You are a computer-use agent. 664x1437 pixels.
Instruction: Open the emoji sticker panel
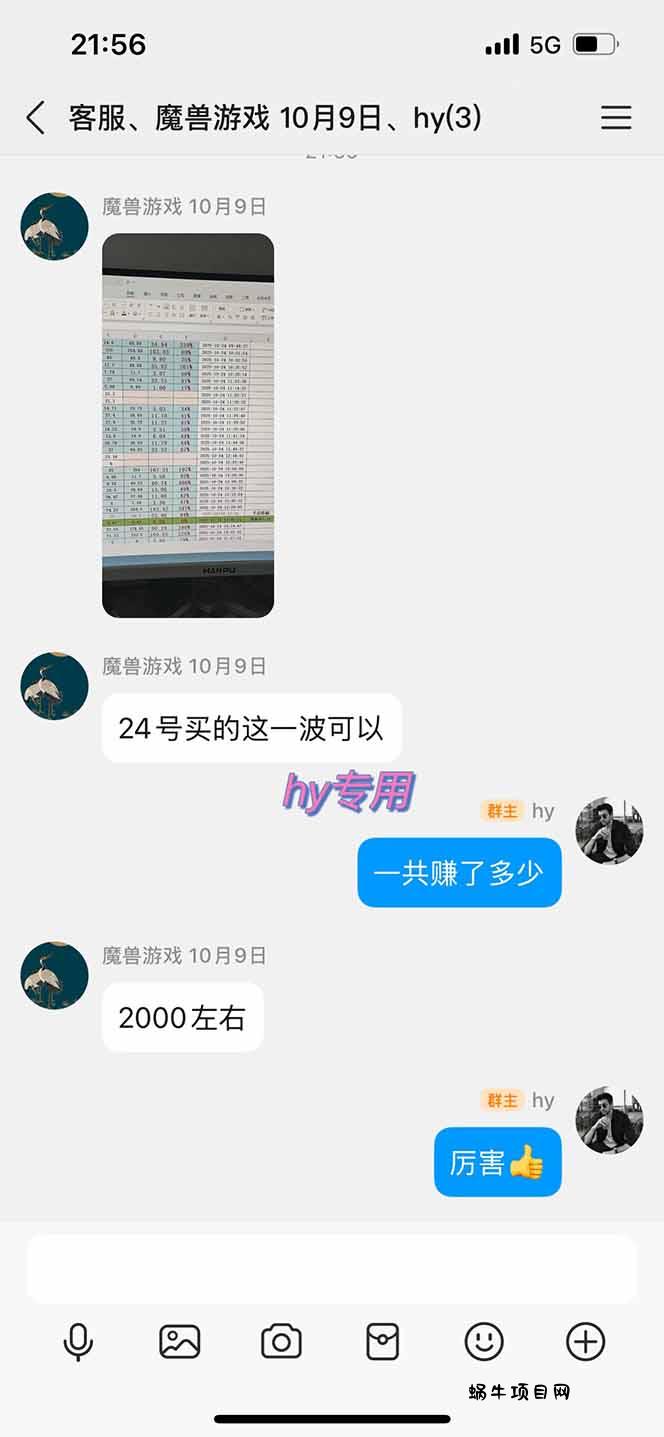coord(484,1342)
